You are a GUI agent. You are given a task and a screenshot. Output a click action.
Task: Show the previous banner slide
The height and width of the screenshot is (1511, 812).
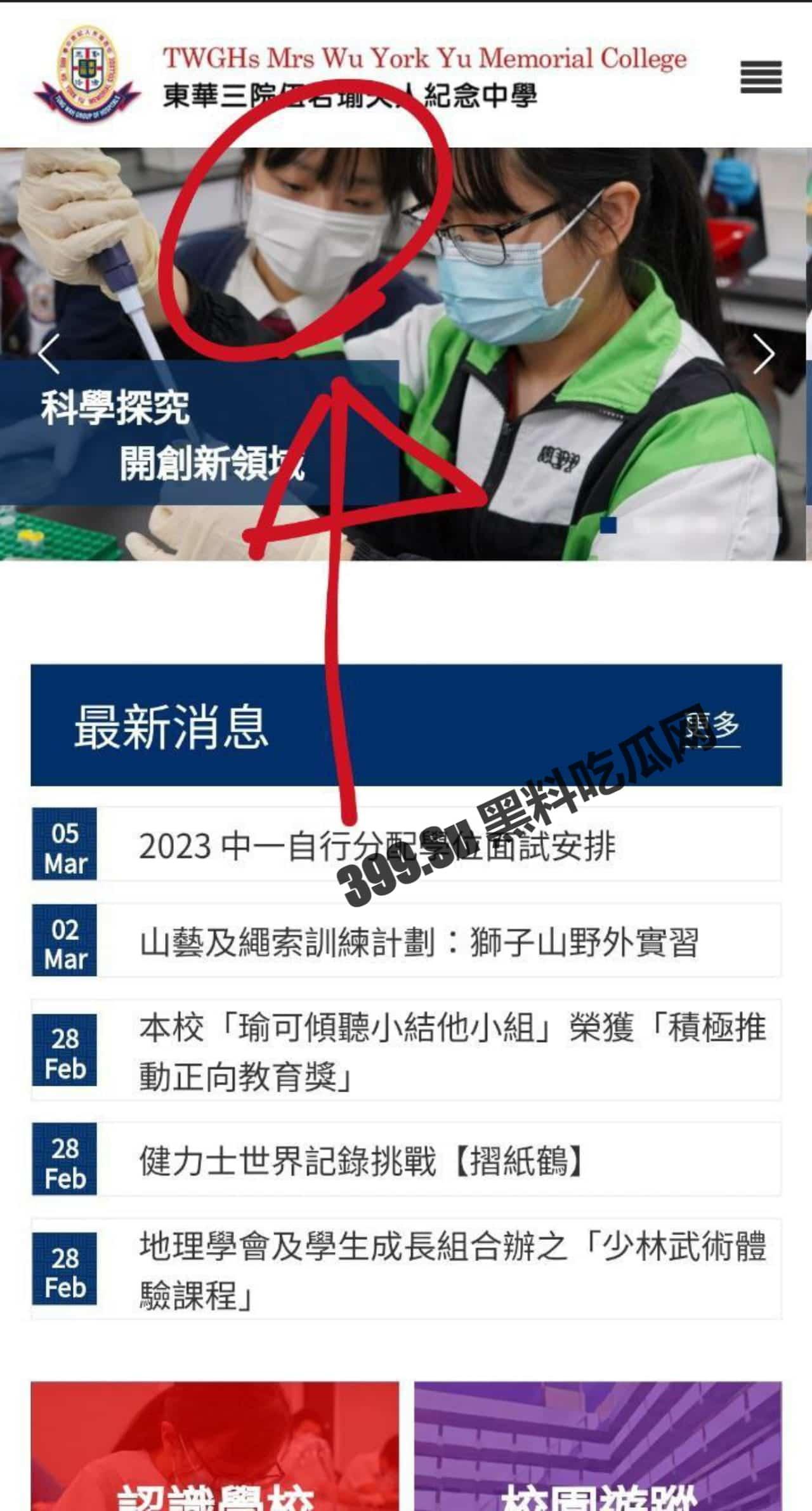tap(49, 353)
